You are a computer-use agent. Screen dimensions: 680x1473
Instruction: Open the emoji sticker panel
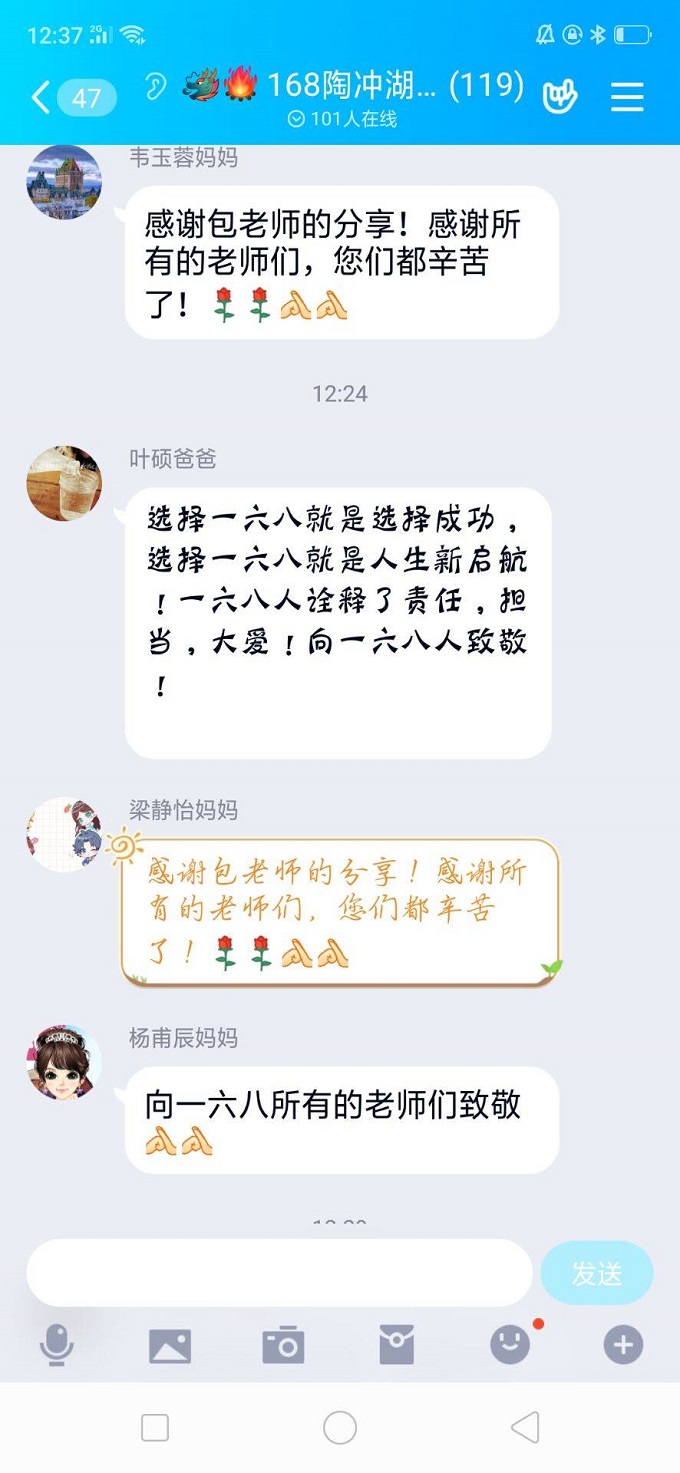point(510,1346)
